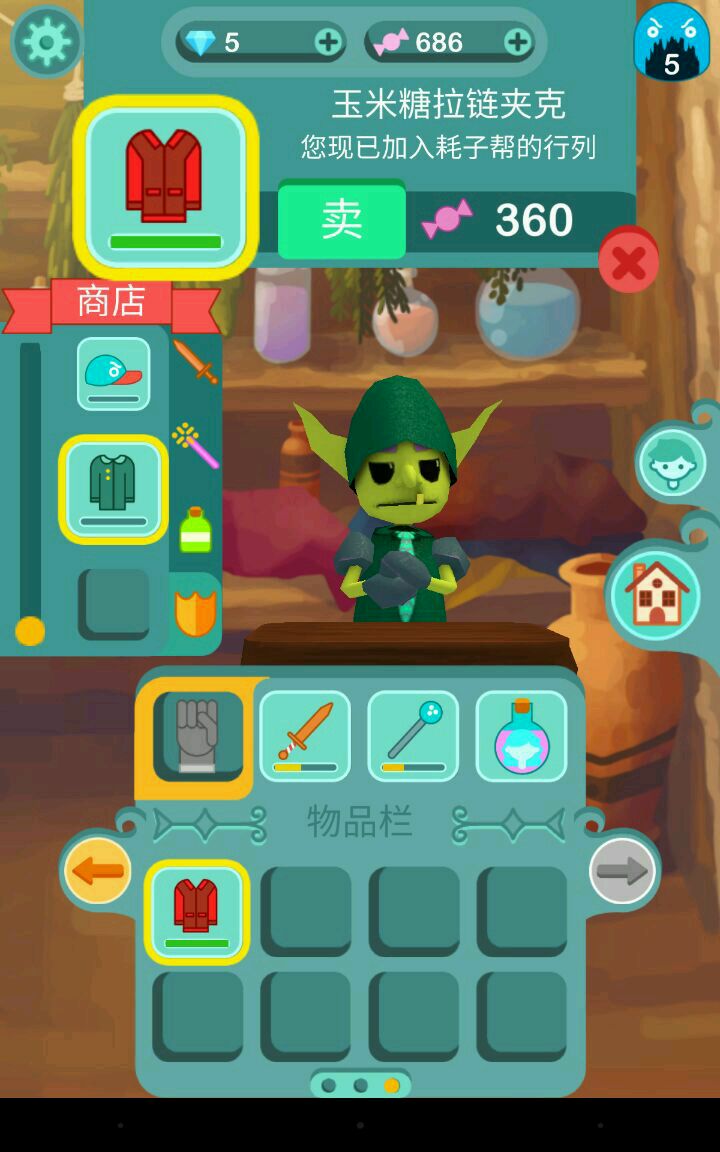Screen dimensions: 720x1152
Task: Add more diamonds with the plus button
Action: [328, 42]
